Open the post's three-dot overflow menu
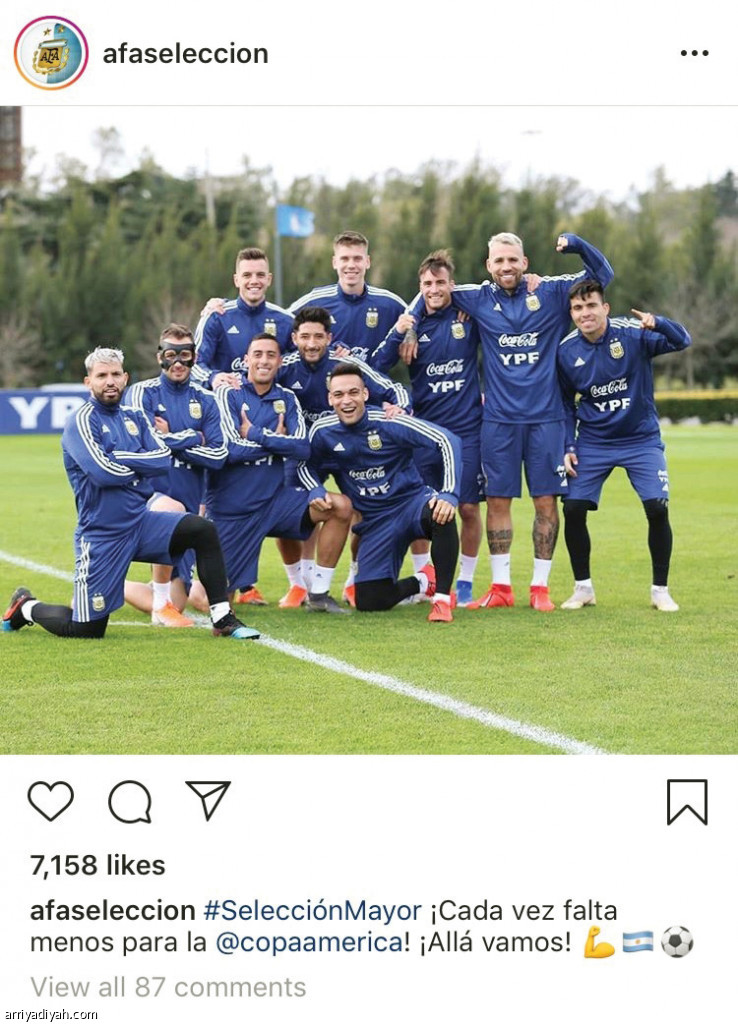738x1024 pixels. click(x=694, y=53)
